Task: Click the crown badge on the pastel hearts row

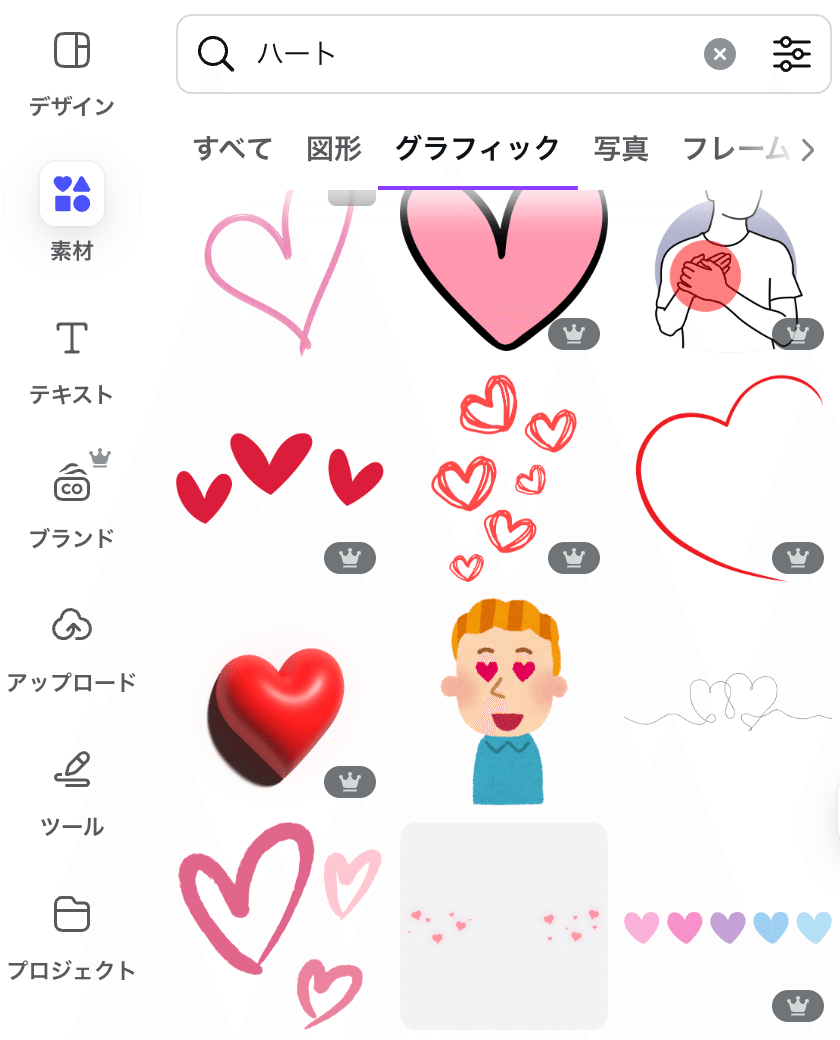Action: (x=797, y=1007)
